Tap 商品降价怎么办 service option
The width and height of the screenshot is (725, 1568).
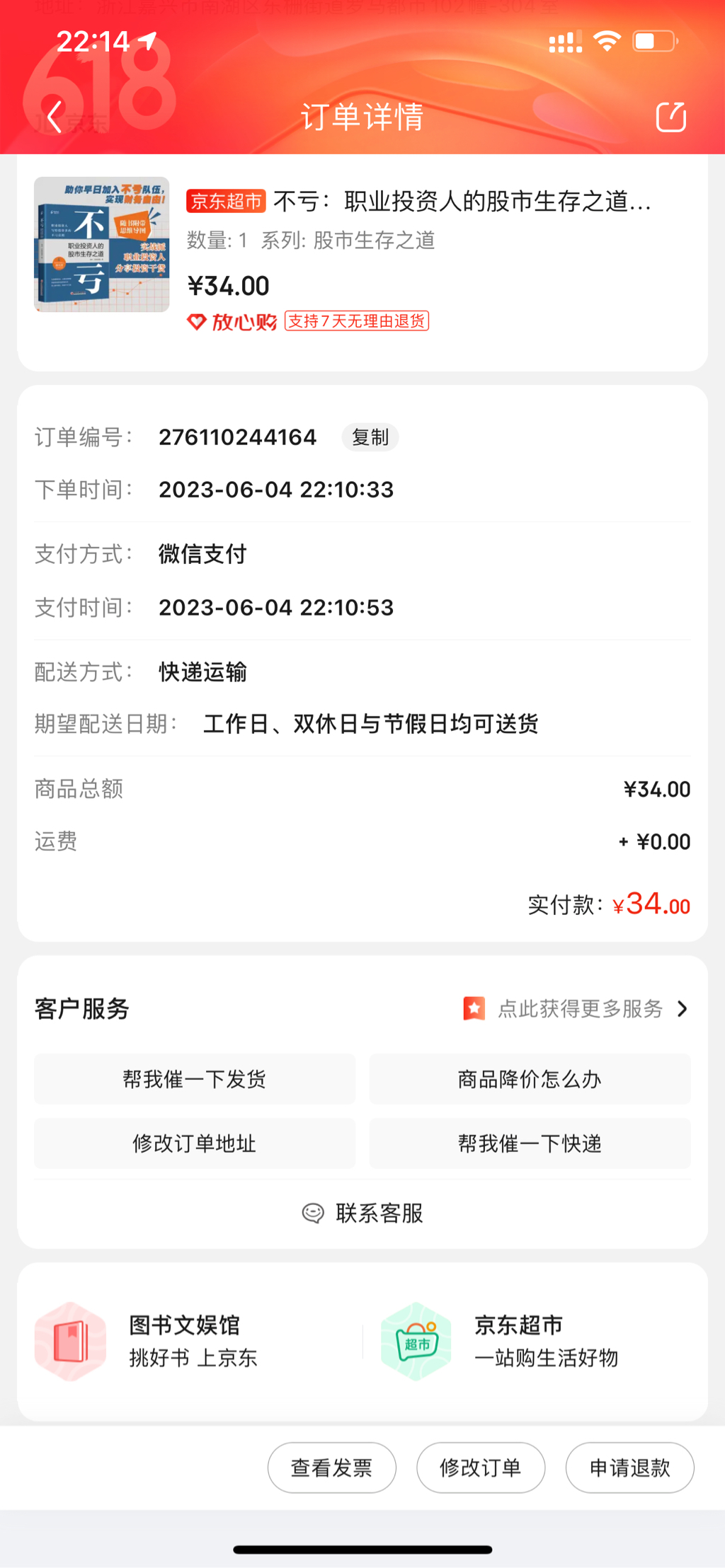[x=530, y=1079]
